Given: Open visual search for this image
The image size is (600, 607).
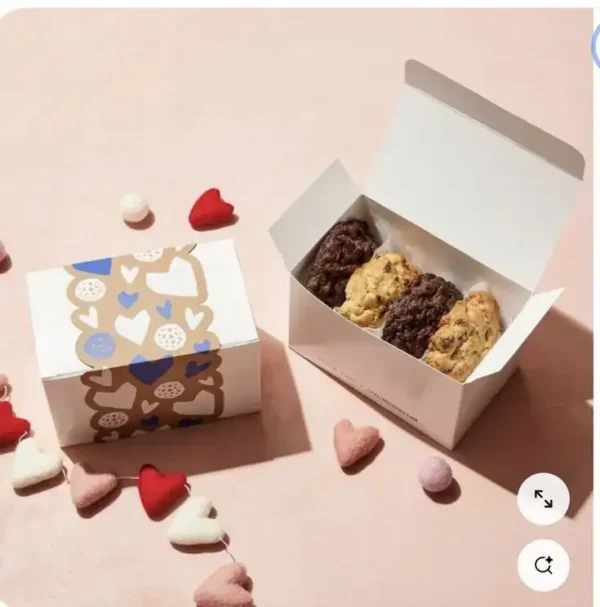Looking at the screenshot, I should [x=543, y=565].
